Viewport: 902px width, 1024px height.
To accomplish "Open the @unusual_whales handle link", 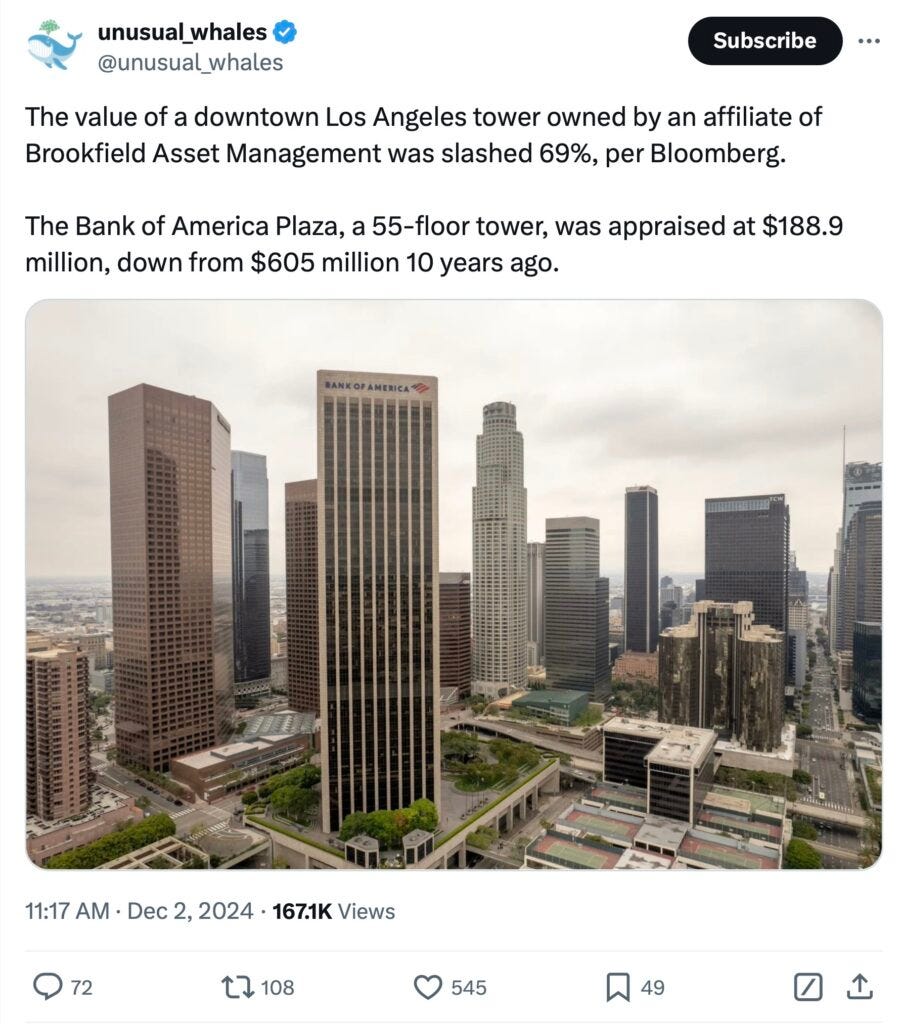I will click(x=190, y=62).
